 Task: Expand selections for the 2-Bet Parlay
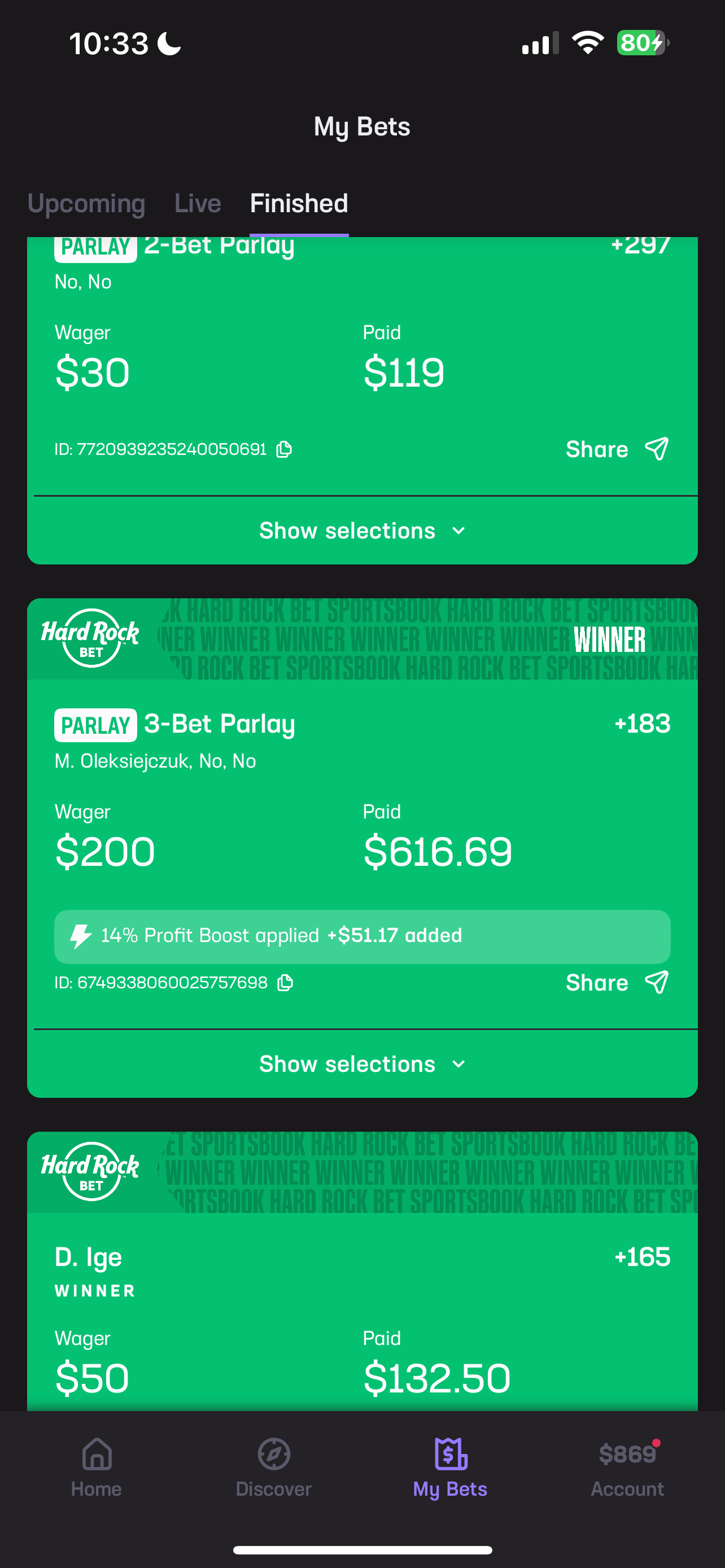pos(362,531)
